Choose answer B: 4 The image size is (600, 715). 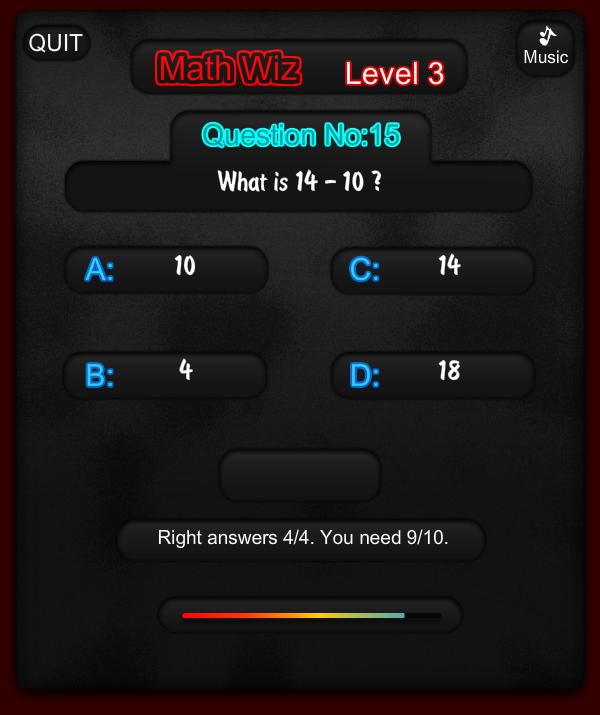(166, 375)
